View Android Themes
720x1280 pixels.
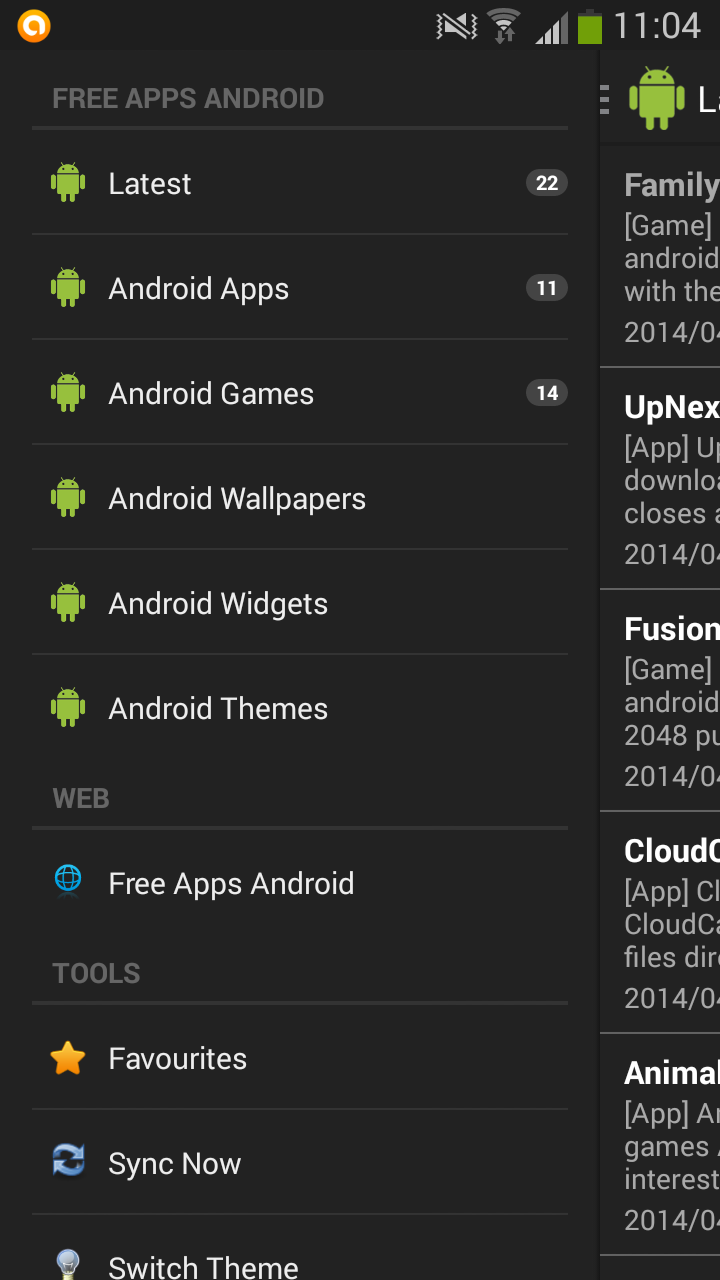(x=300, y=709)
